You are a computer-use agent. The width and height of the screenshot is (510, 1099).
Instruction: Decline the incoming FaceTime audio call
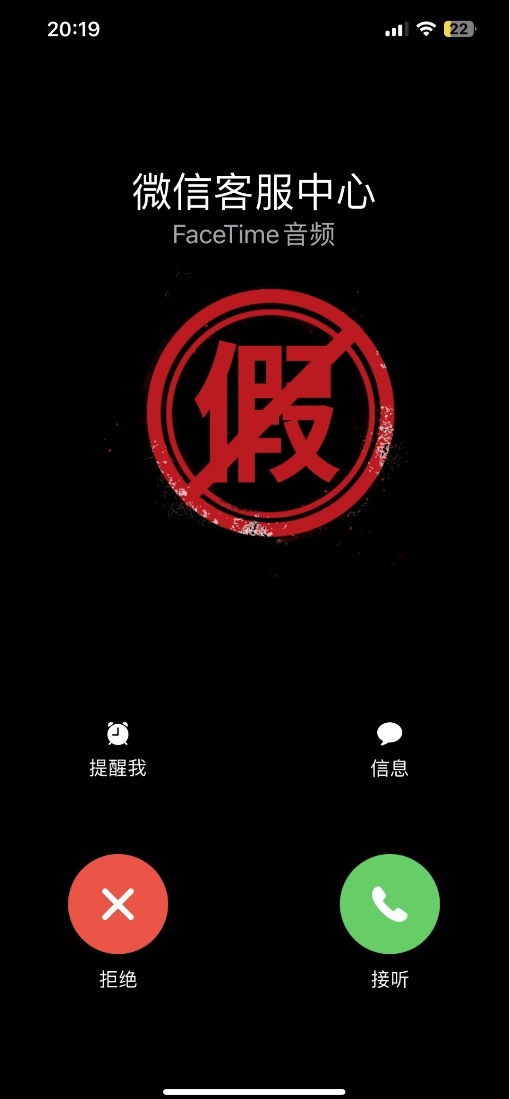point(118,903)
